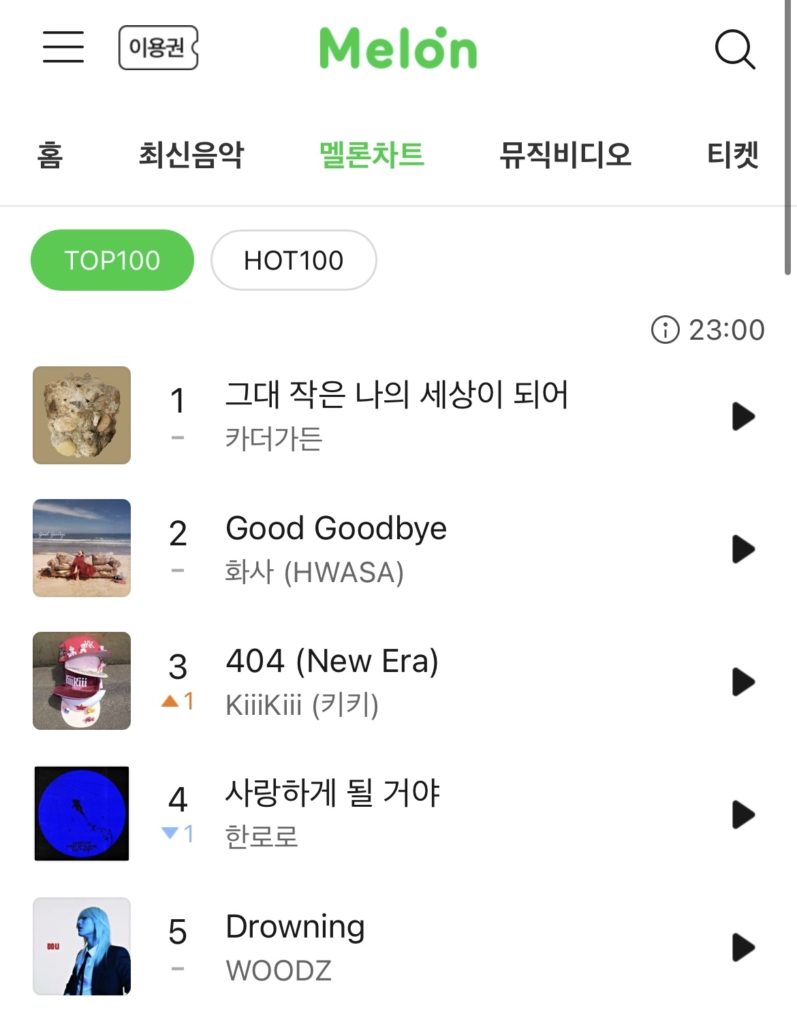
Task: Play Good Goodbye by 화사
Action: [x=743, y=549]
